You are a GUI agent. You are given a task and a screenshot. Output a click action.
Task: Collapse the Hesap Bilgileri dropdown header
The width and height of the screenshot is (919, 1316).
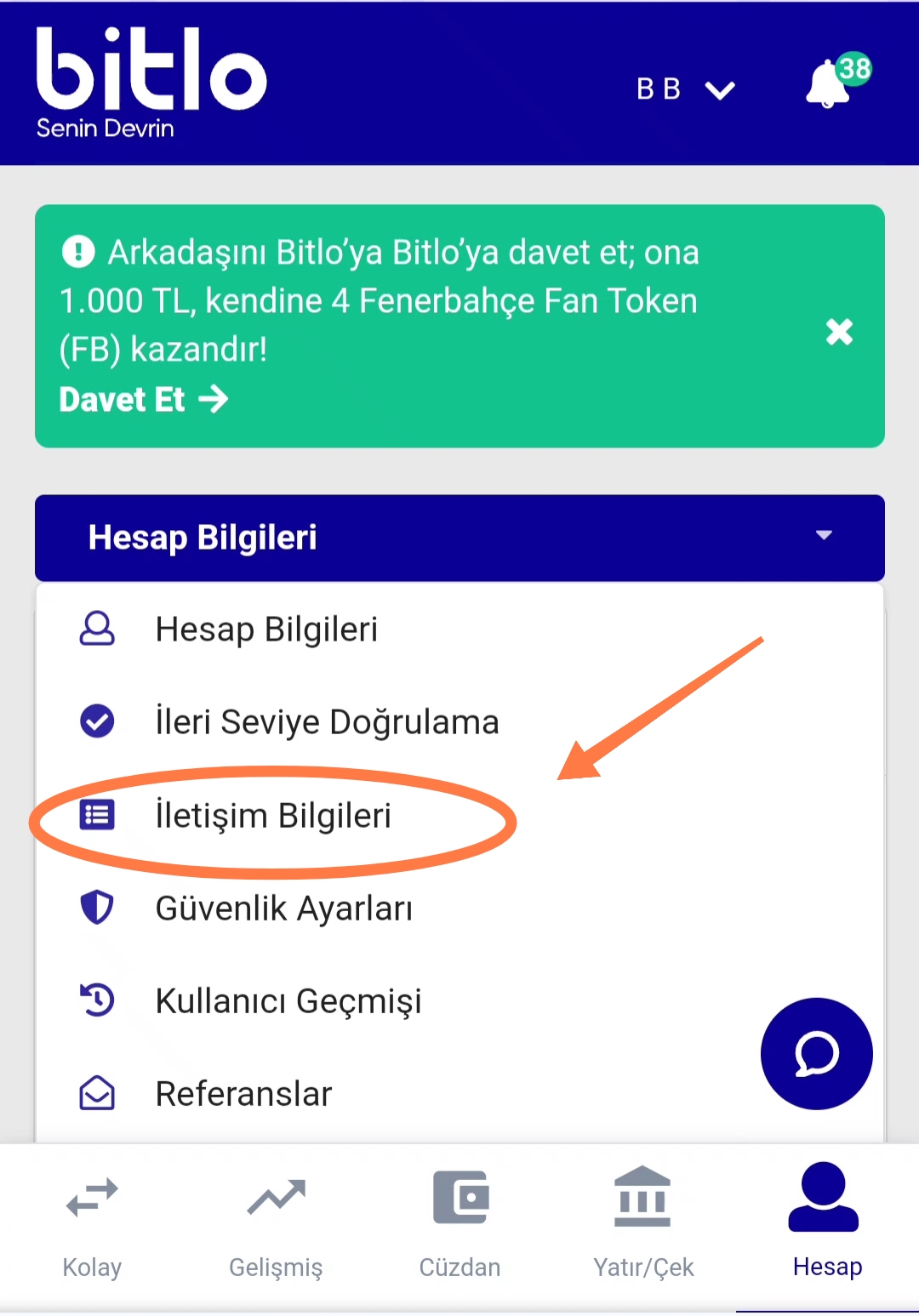coord(459,538)
